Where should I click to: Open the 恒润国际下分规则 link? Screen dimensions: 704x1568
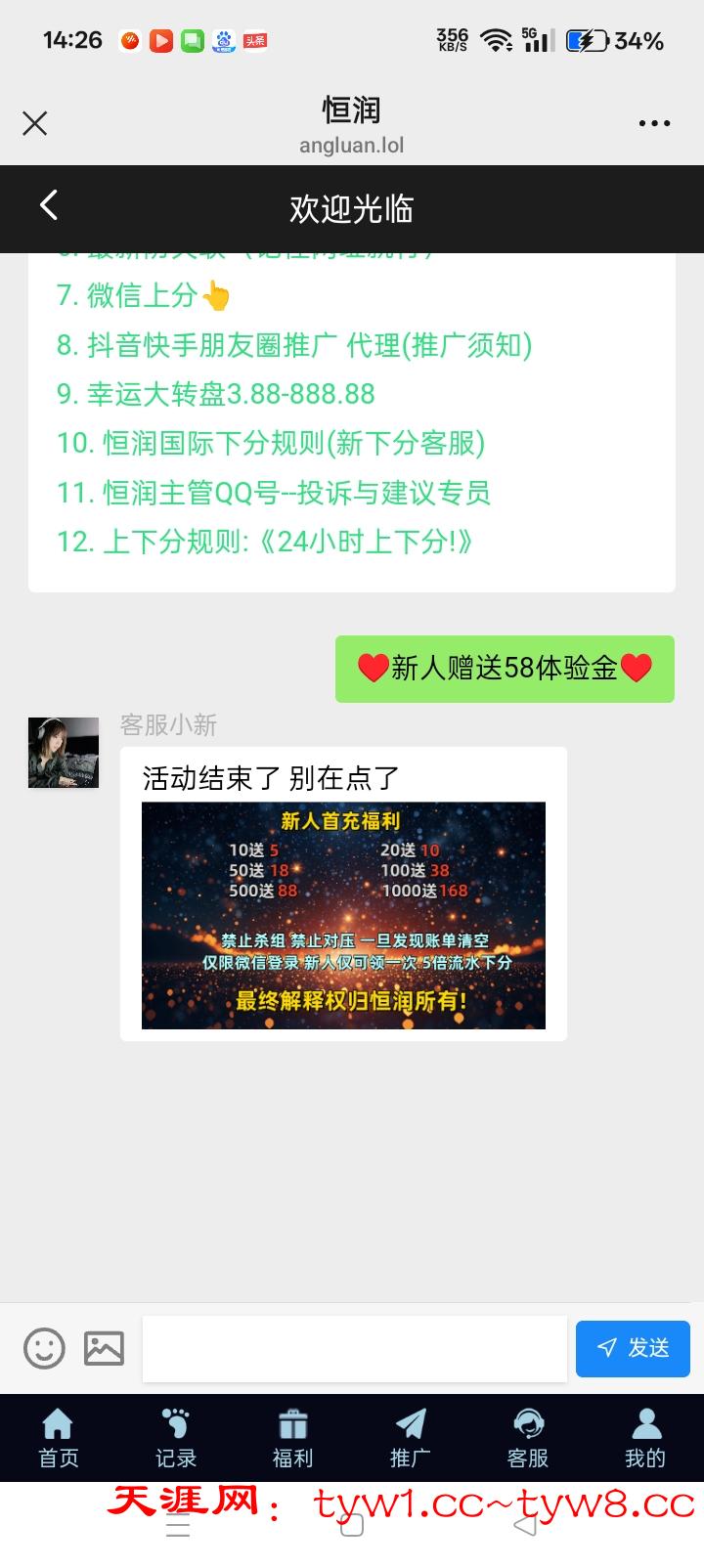point(271,443)
